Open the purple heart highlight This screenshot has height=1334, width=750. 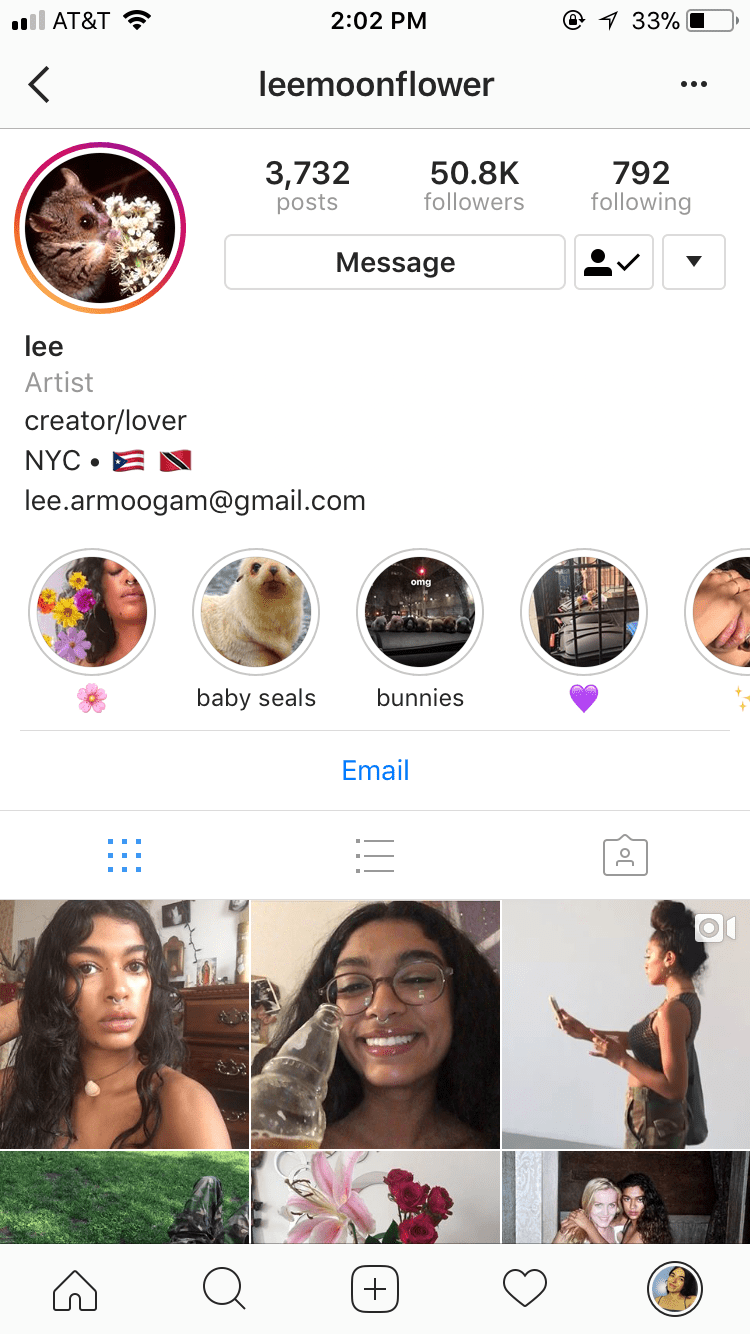(584, 612)
